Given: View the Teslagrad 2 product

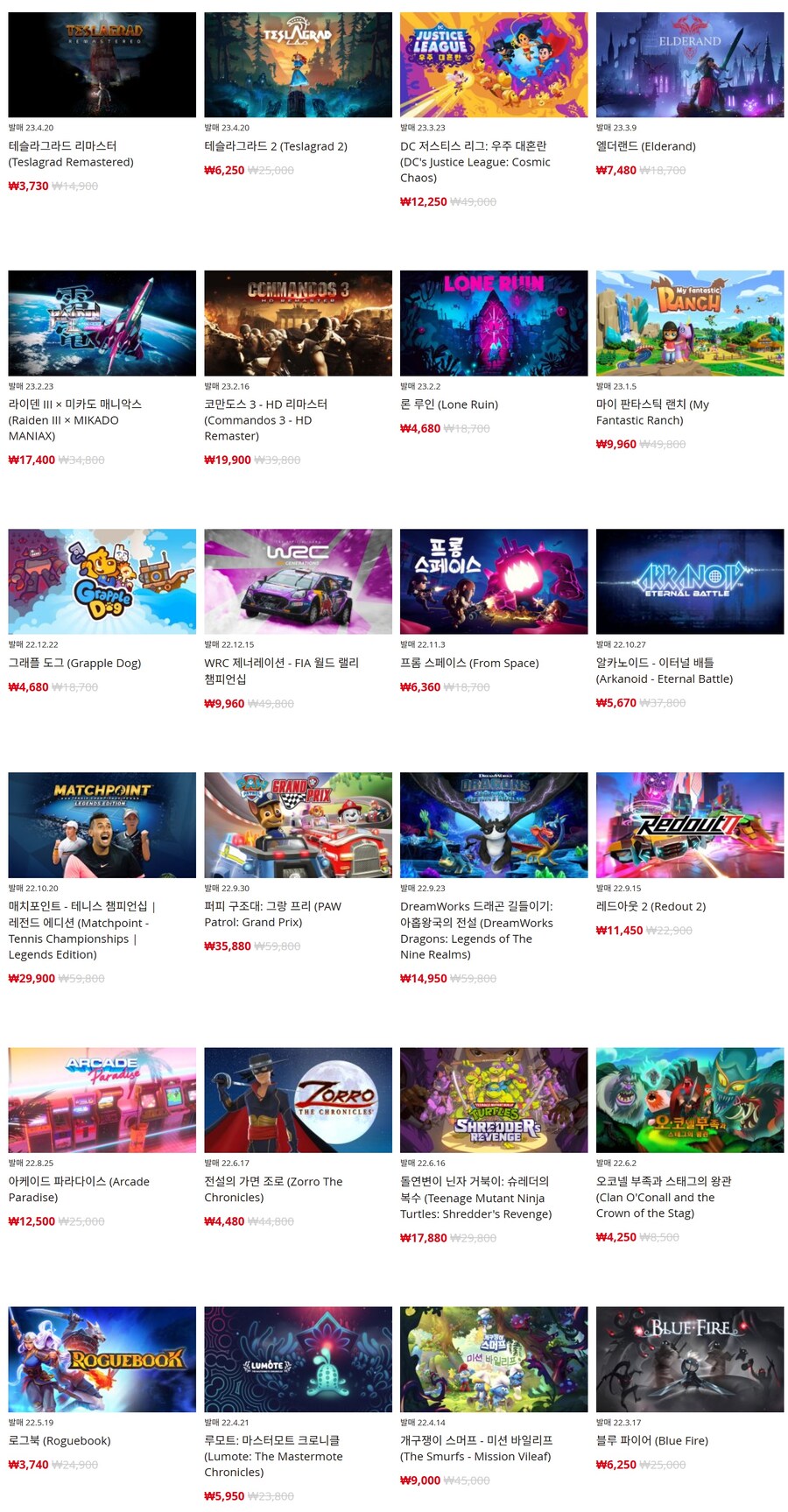Looking at the screenshot, I should [298, 65].
